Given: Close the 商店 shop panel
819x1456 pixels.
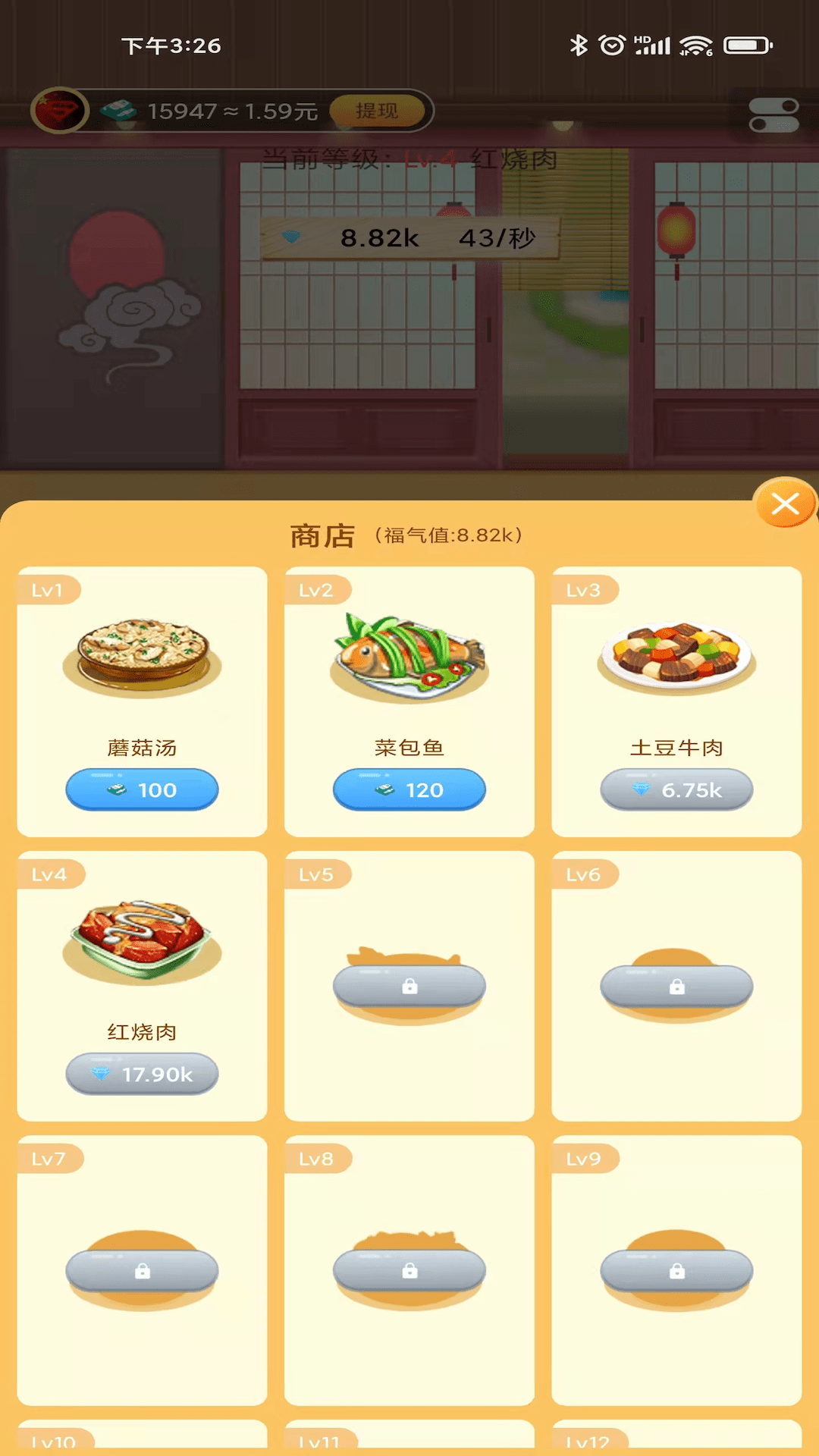Looking at the screenshot, I should 785,504.
